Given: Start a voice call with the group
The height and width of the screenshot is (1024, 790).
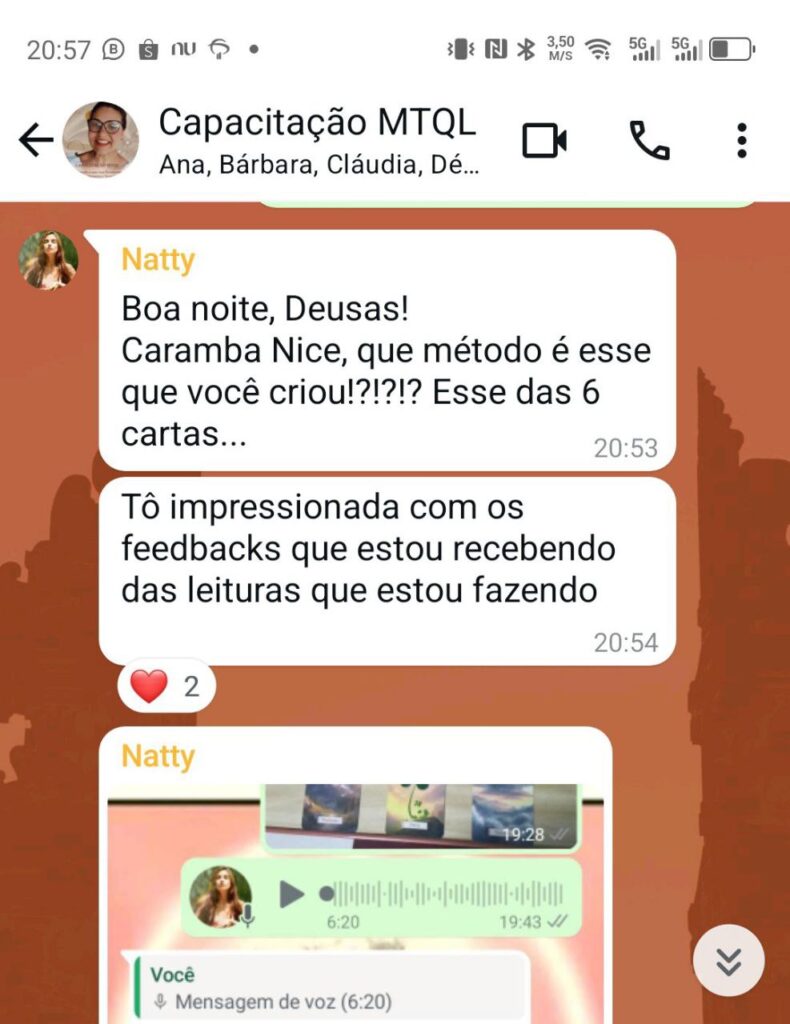Looking at the screenshot, I should pos(649,141).
